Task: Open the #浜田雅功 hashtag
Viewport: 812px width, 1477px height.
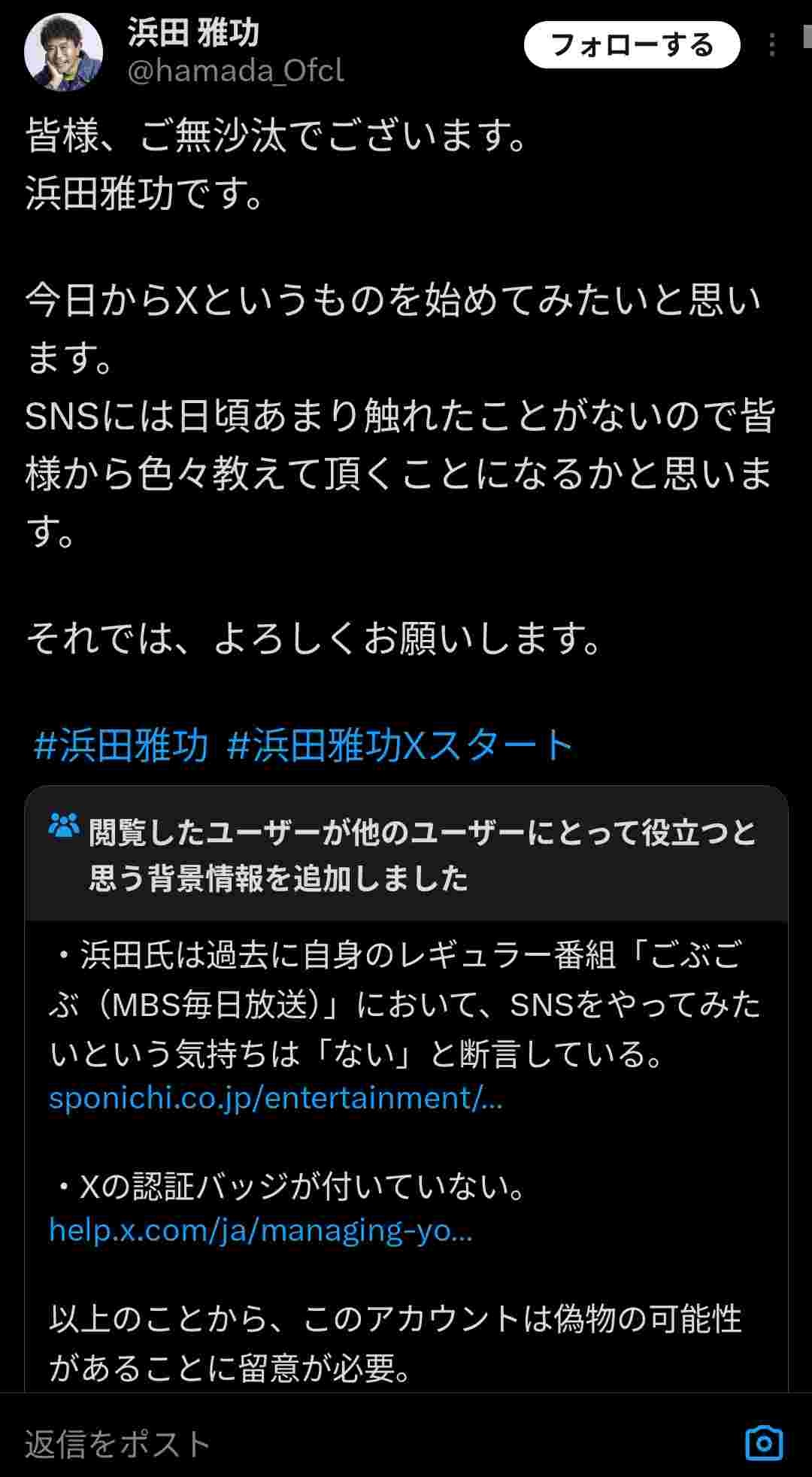Action: (x=121, y=745)
